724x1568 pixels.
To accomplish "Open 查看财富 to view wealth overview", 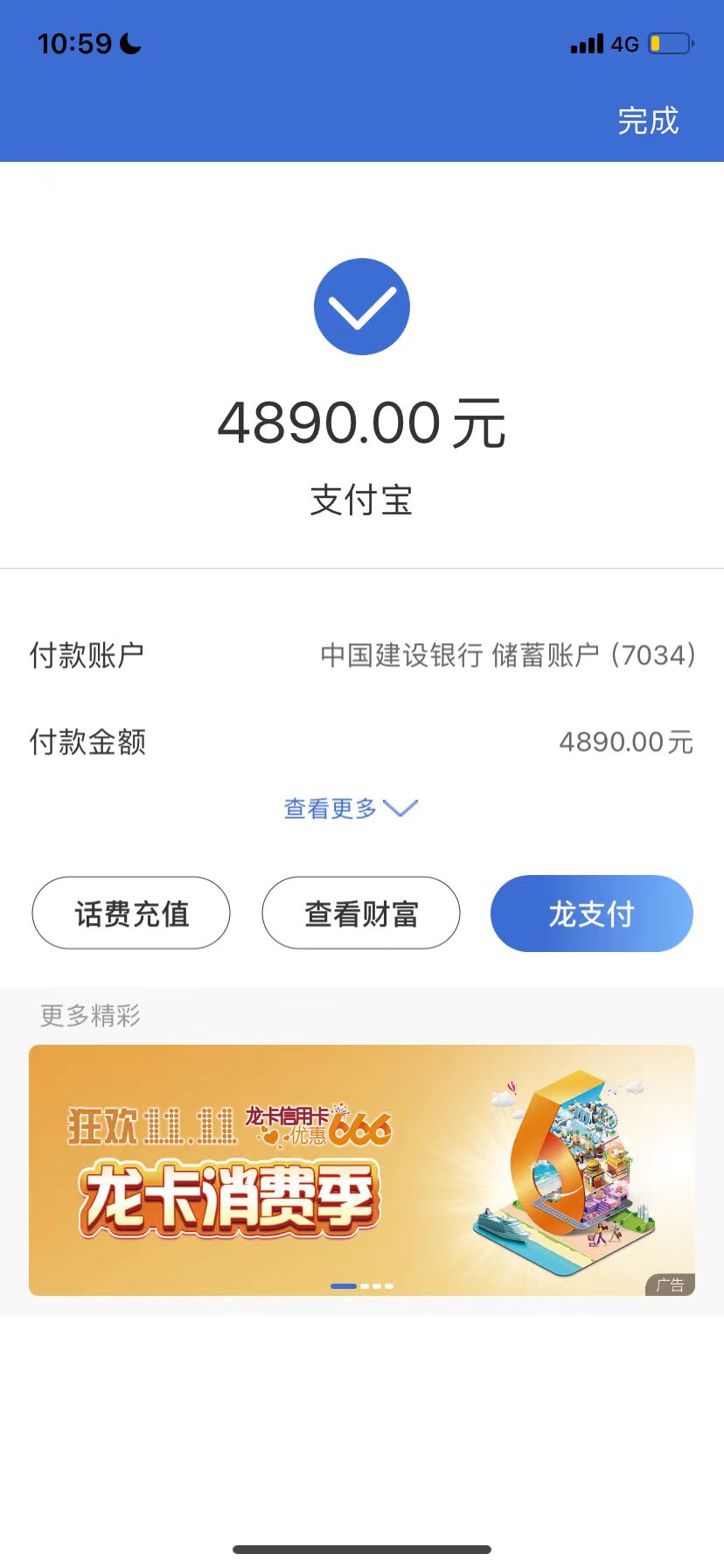I will click(x=360, y=913).
